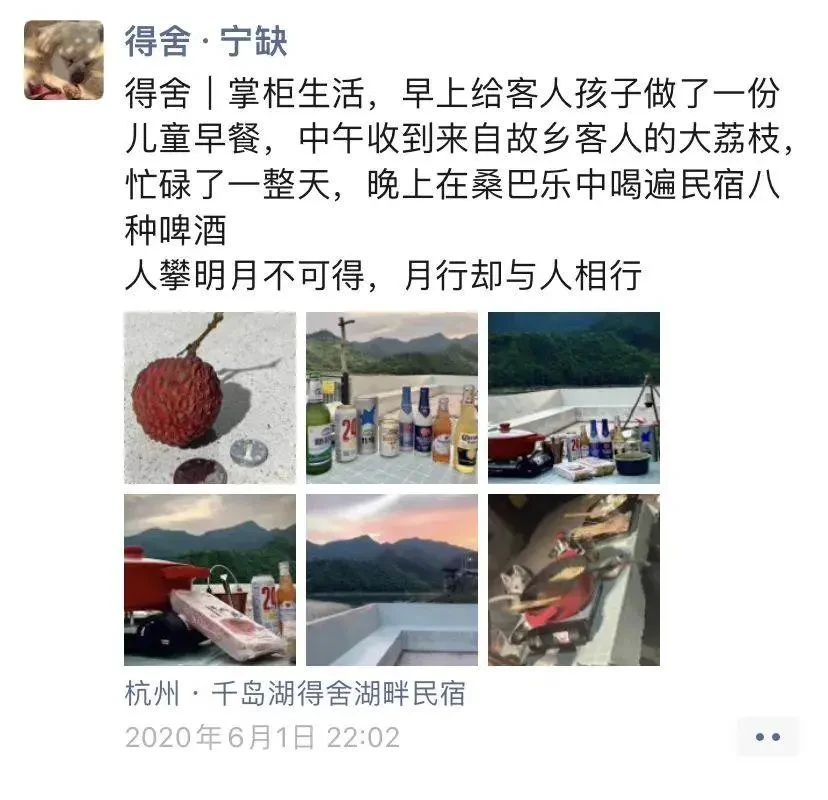
Task: View the photo of red pot with packaged food
Action: point(210,580)
